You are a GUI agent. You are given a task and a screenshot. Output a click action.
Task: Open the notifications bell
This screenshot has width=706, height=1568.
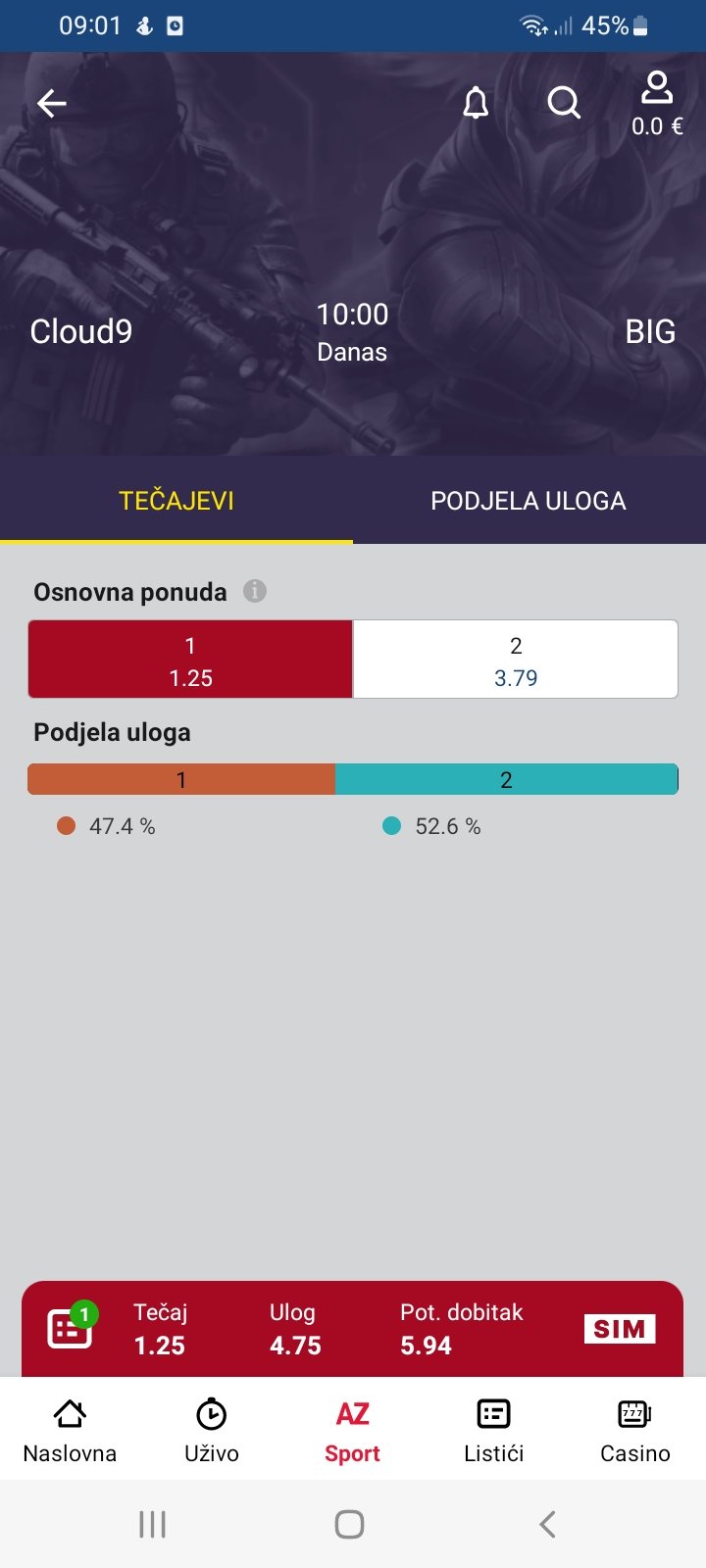coord(476,103)
